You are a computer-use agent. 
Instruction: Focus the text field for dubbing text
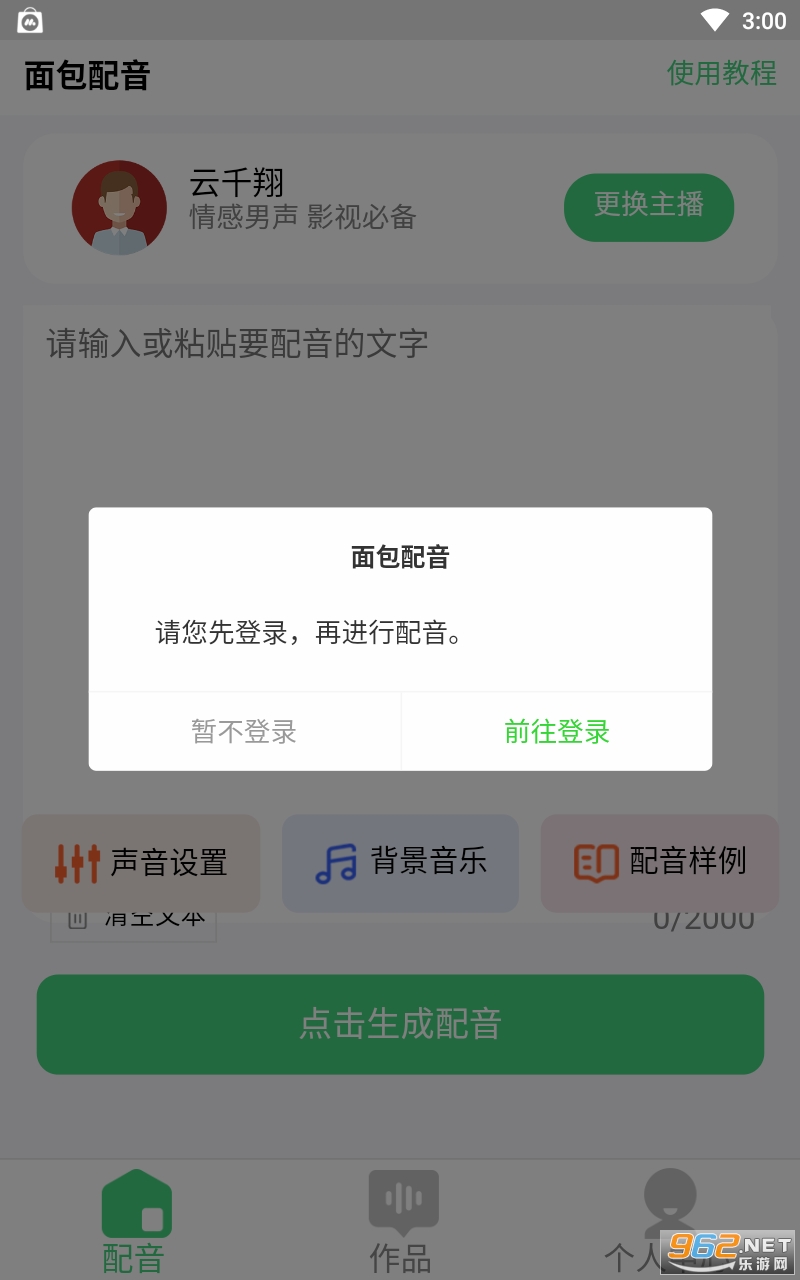[400, 560]
